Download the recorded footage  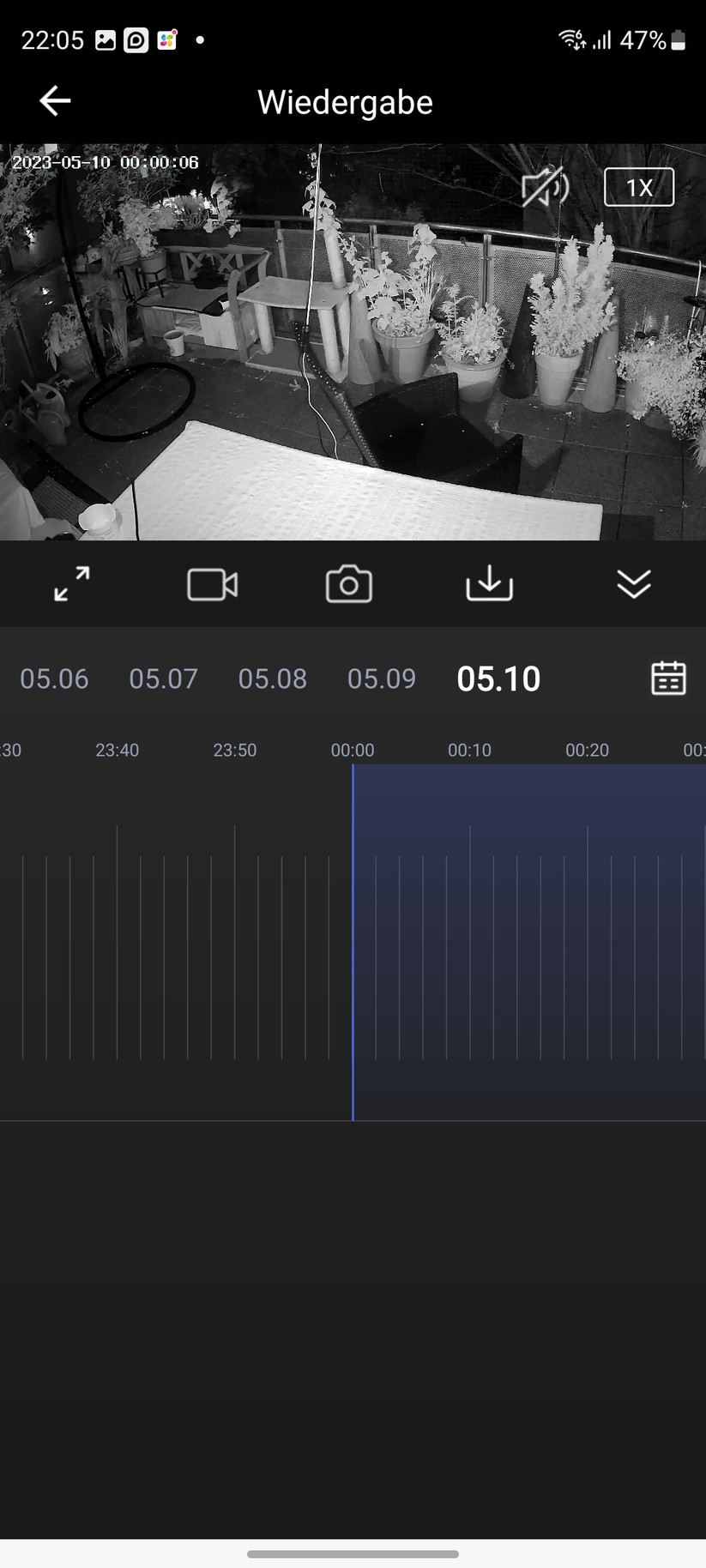489,583
